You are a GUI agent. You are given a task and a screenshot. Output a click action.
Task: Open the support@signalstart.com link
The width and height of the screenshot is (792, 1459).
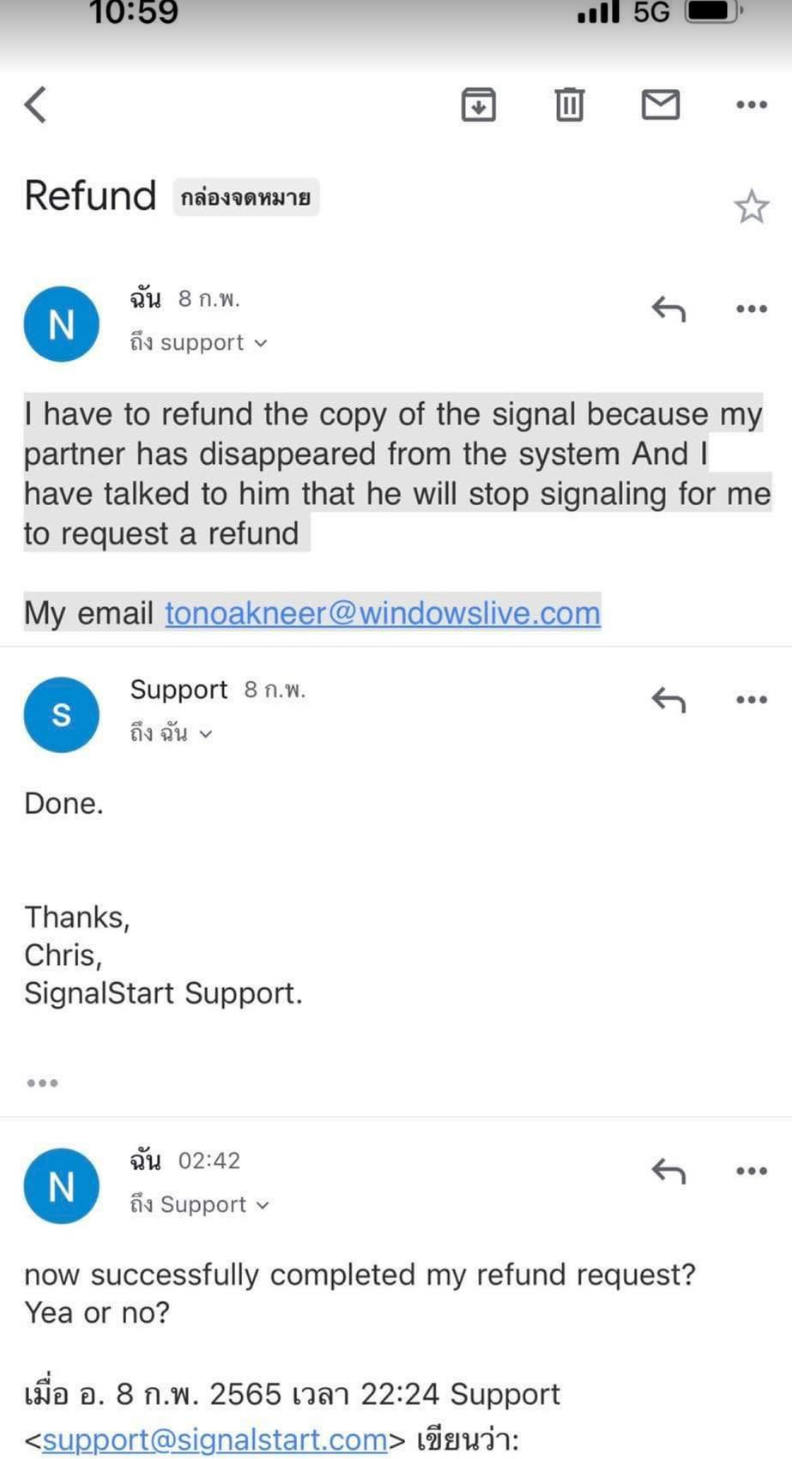click(x=214, y=1440)
